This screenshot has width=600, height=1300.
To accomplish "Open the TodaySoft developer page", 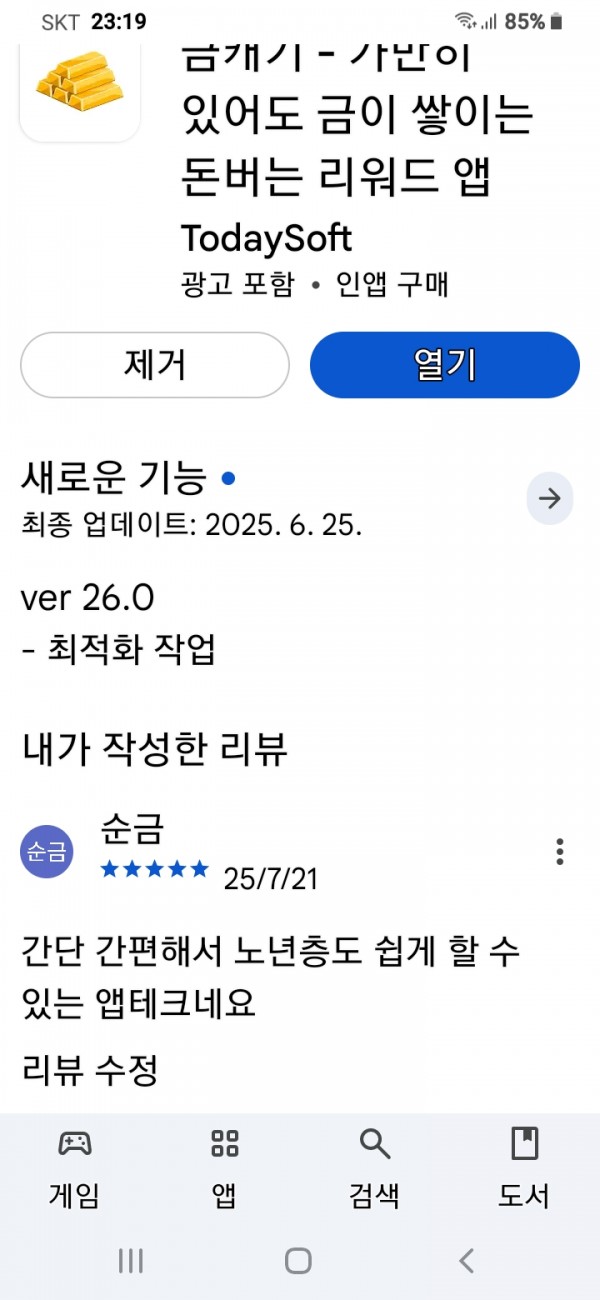I will [266, 238].
